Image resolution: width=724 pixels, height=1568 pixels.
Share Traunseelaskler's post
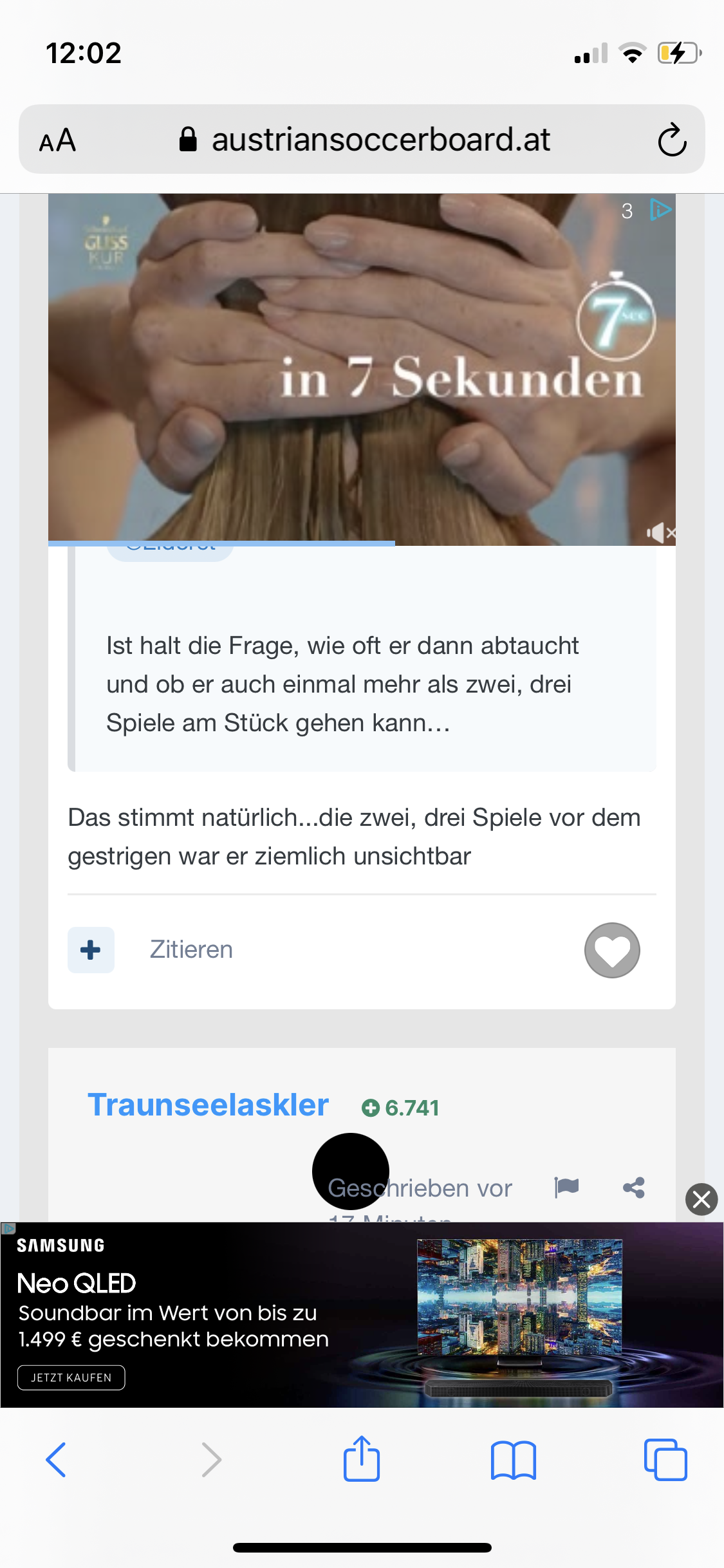click(634, 1188)
